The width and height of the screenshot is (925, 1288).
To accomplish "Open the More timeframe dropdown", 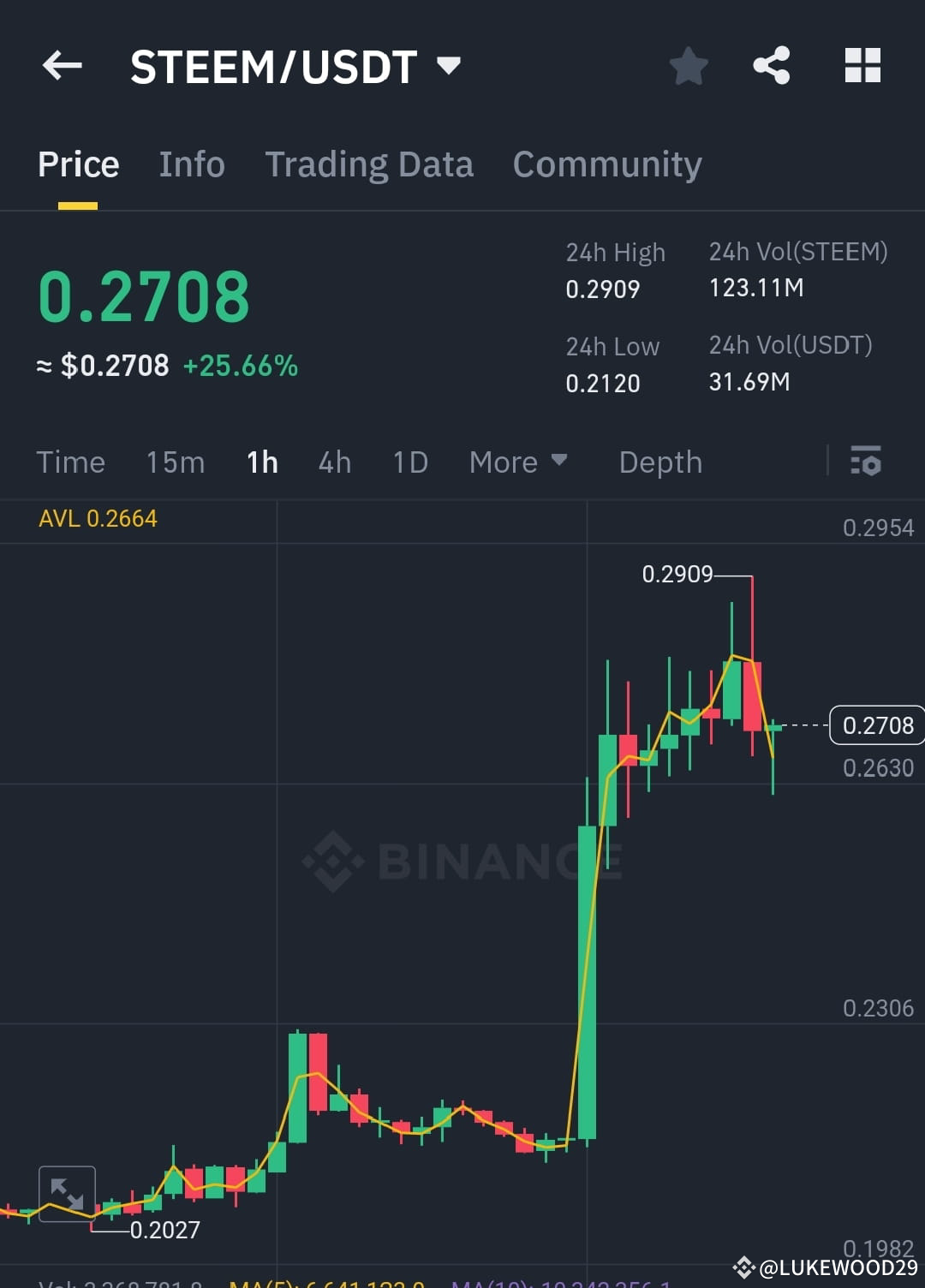I will tap(518, 462).
